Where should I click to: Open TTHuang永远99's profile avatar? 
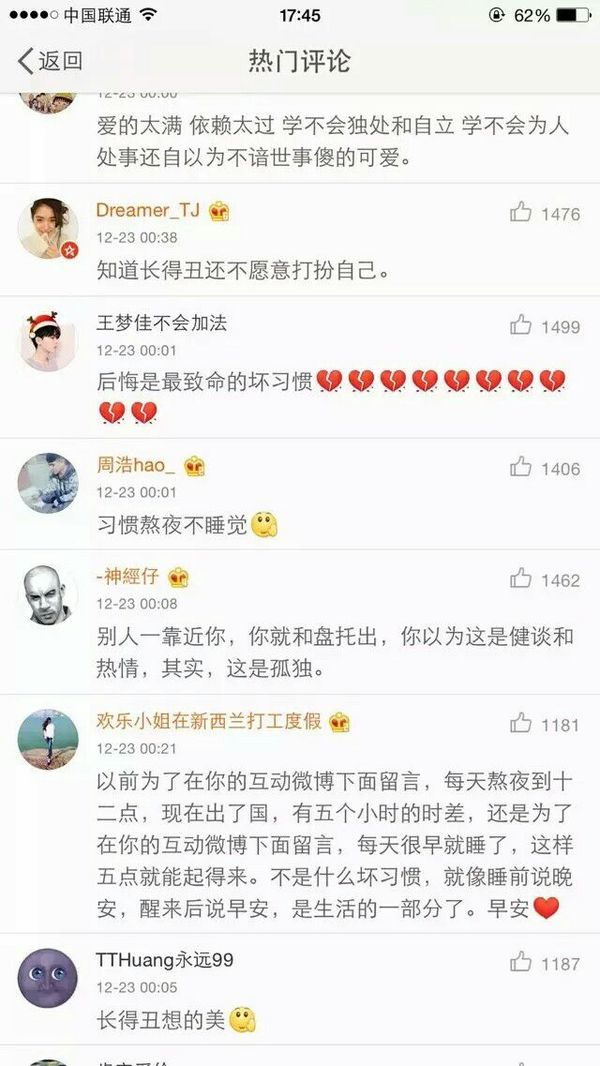(48, 978)
